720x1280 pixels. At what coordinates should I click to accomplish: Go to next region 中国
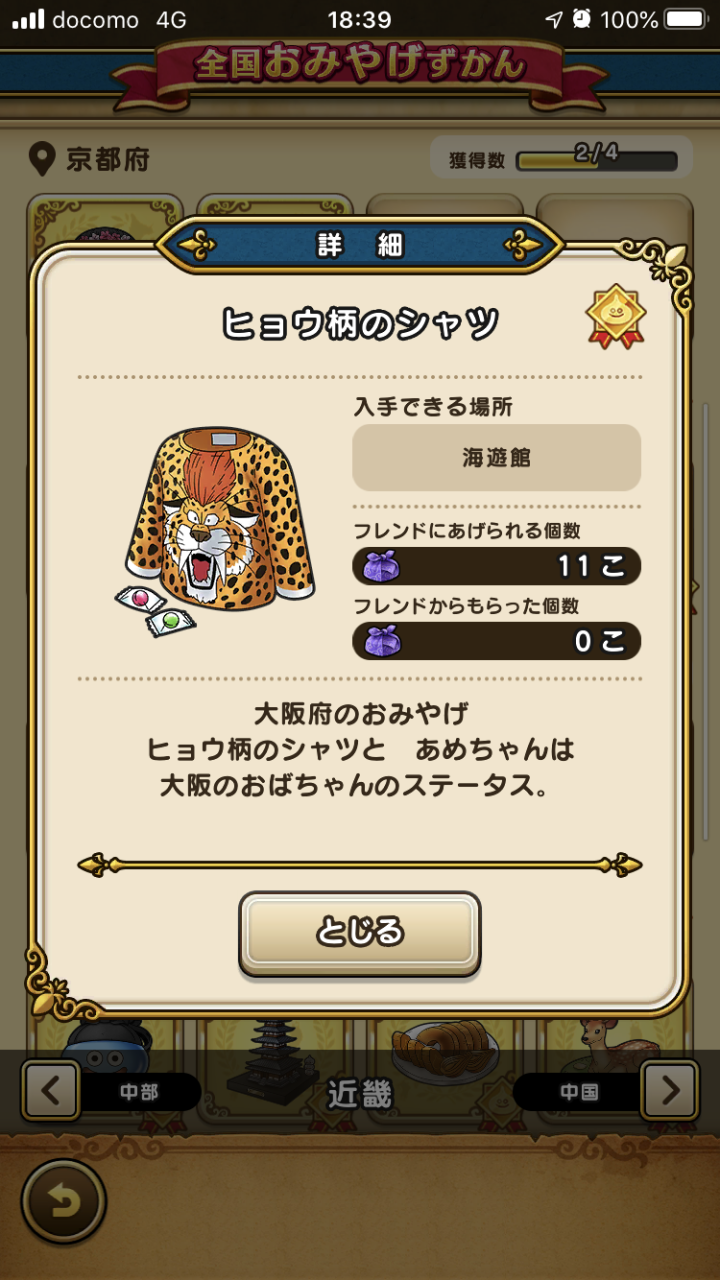point(669,1090)
